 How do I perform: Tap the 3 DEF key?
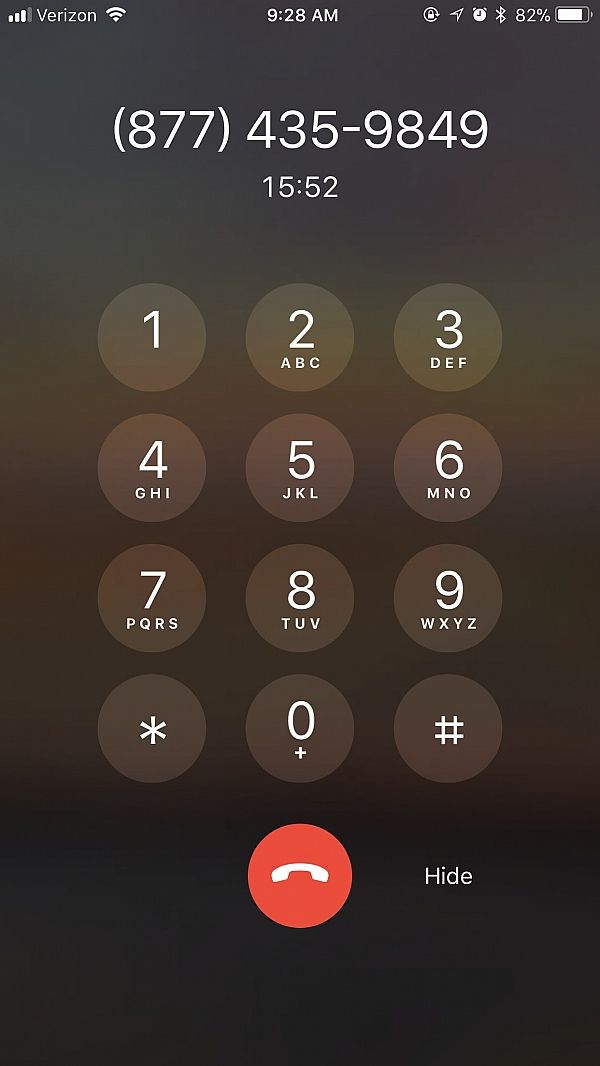(448, 337)
